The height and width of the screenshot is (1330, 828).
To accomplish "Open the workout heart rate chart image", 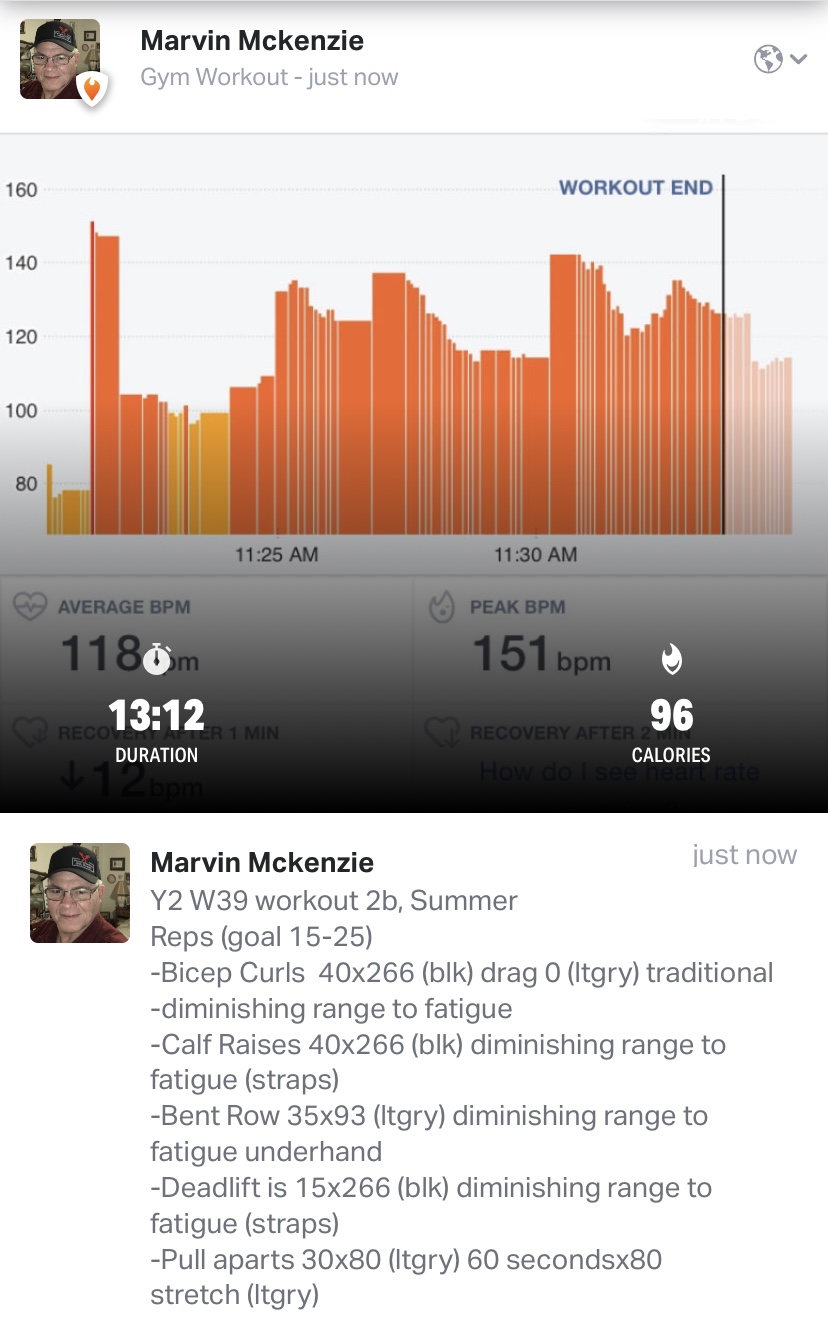I will [x=414, y=400].
